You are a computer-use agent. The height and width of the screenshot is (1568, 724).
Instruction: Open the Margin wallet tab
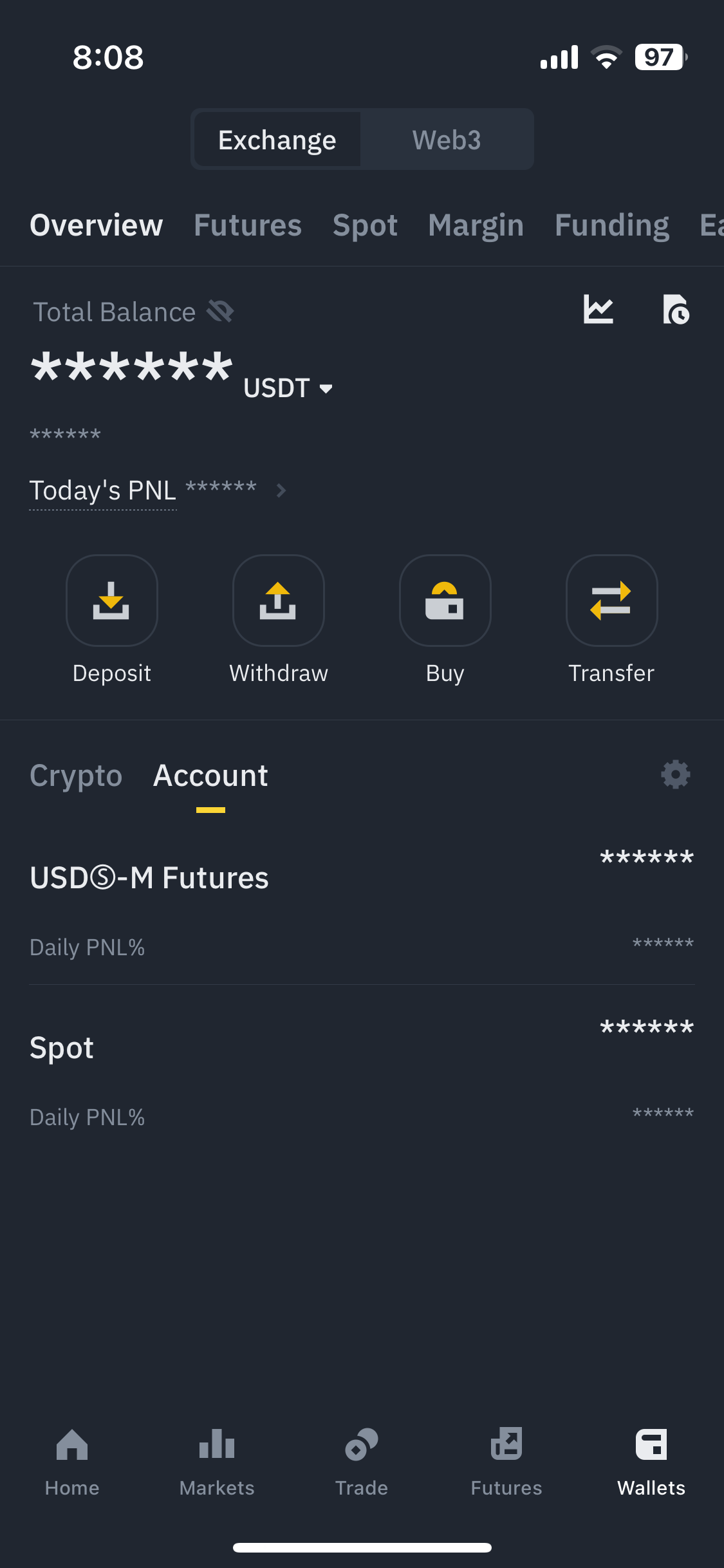click(x=476, y=225)
